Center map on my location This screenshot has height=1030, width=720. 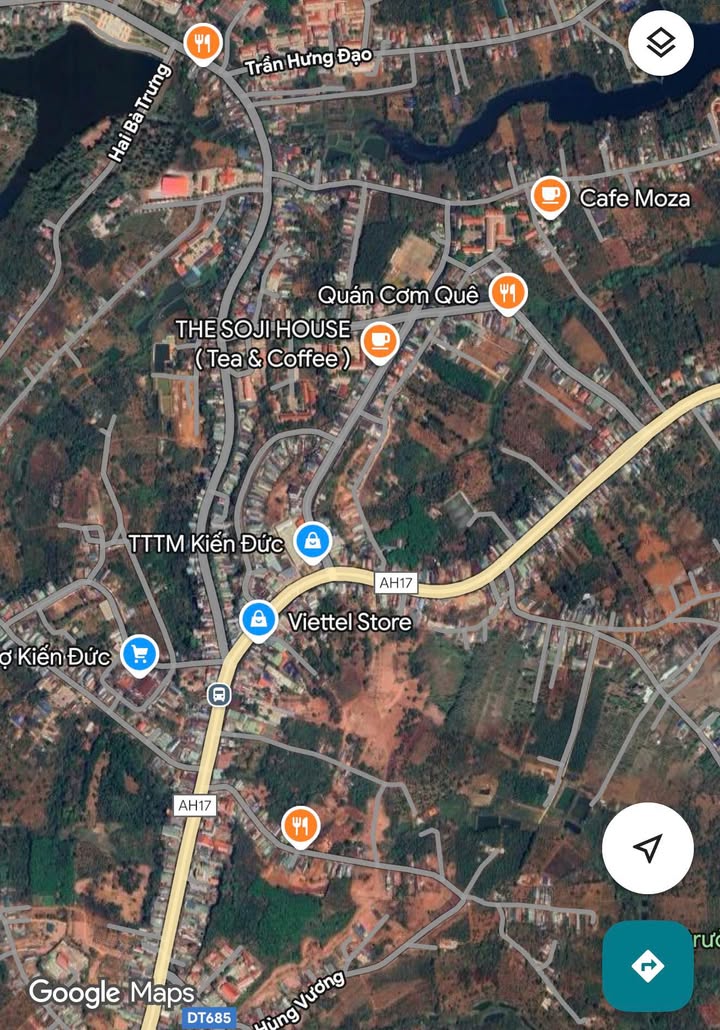point(647,848)
